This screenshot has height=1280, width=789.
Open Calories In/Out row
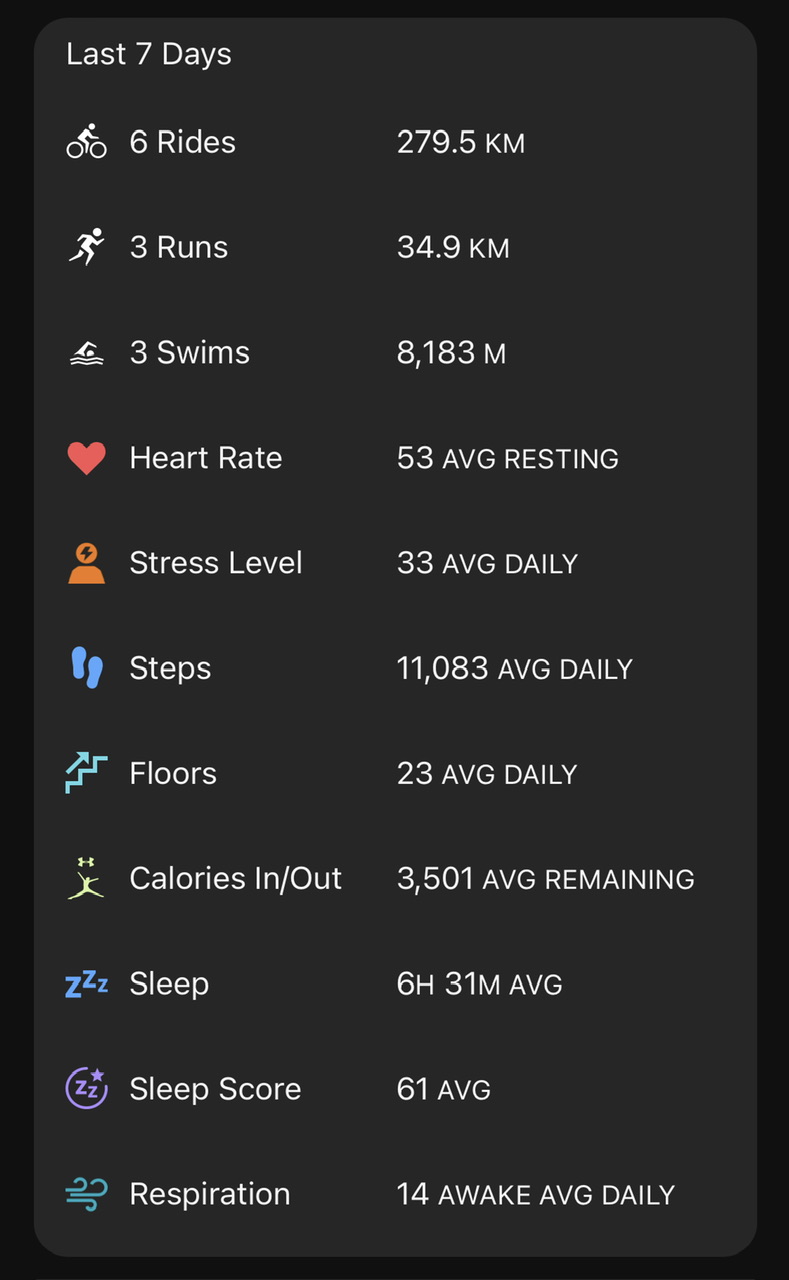[x=395, y=878]
